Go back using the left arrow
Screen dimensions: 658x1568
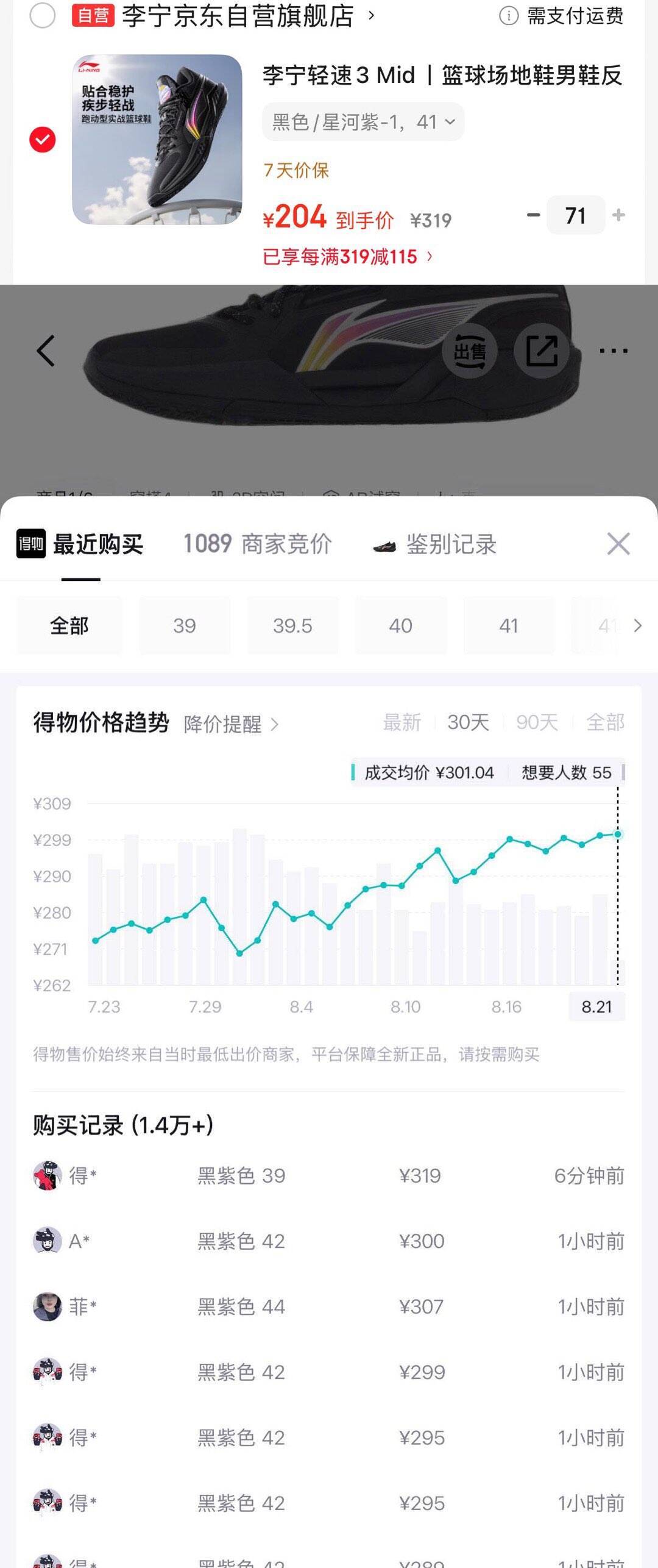point(46,351)
